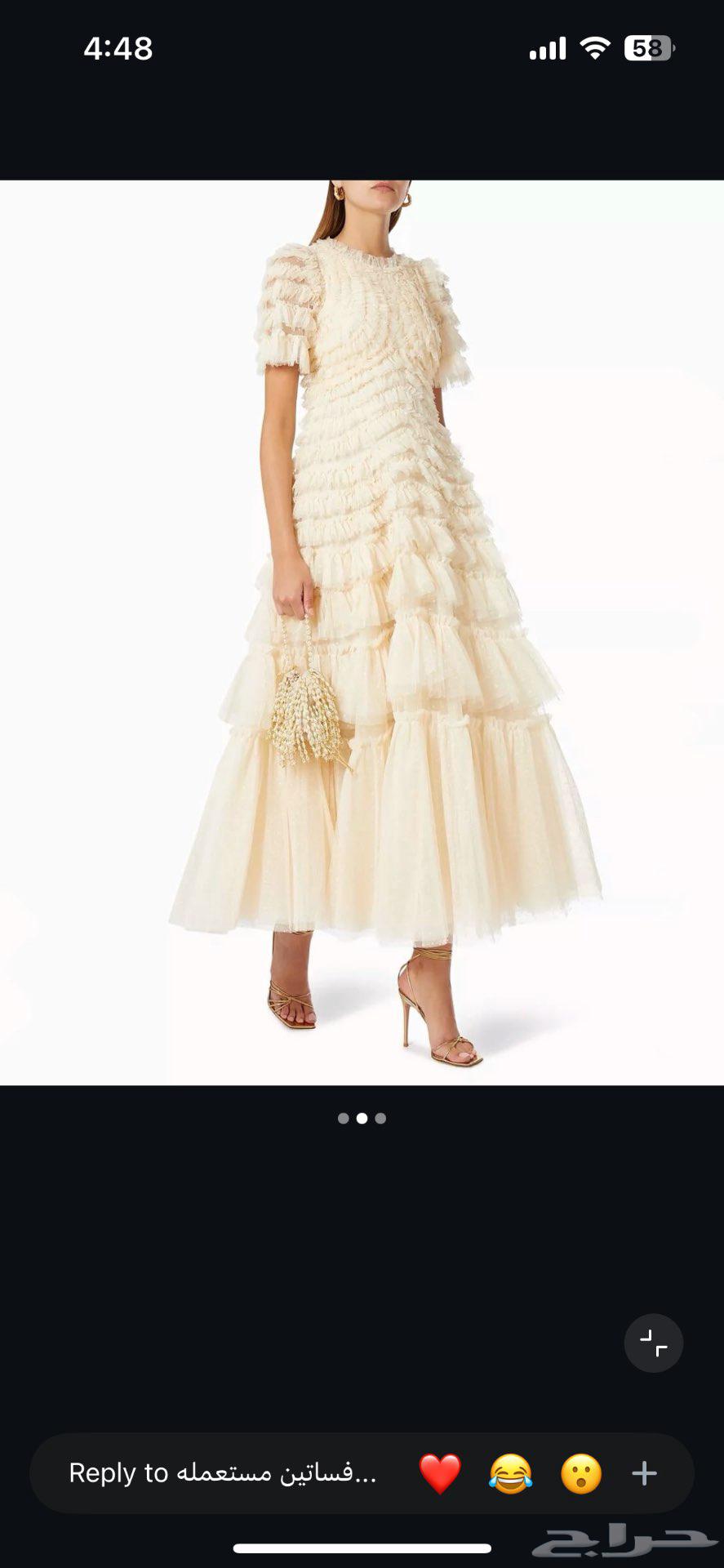
Task: React with the red heart emoji
Action: tap(440, 1473)
